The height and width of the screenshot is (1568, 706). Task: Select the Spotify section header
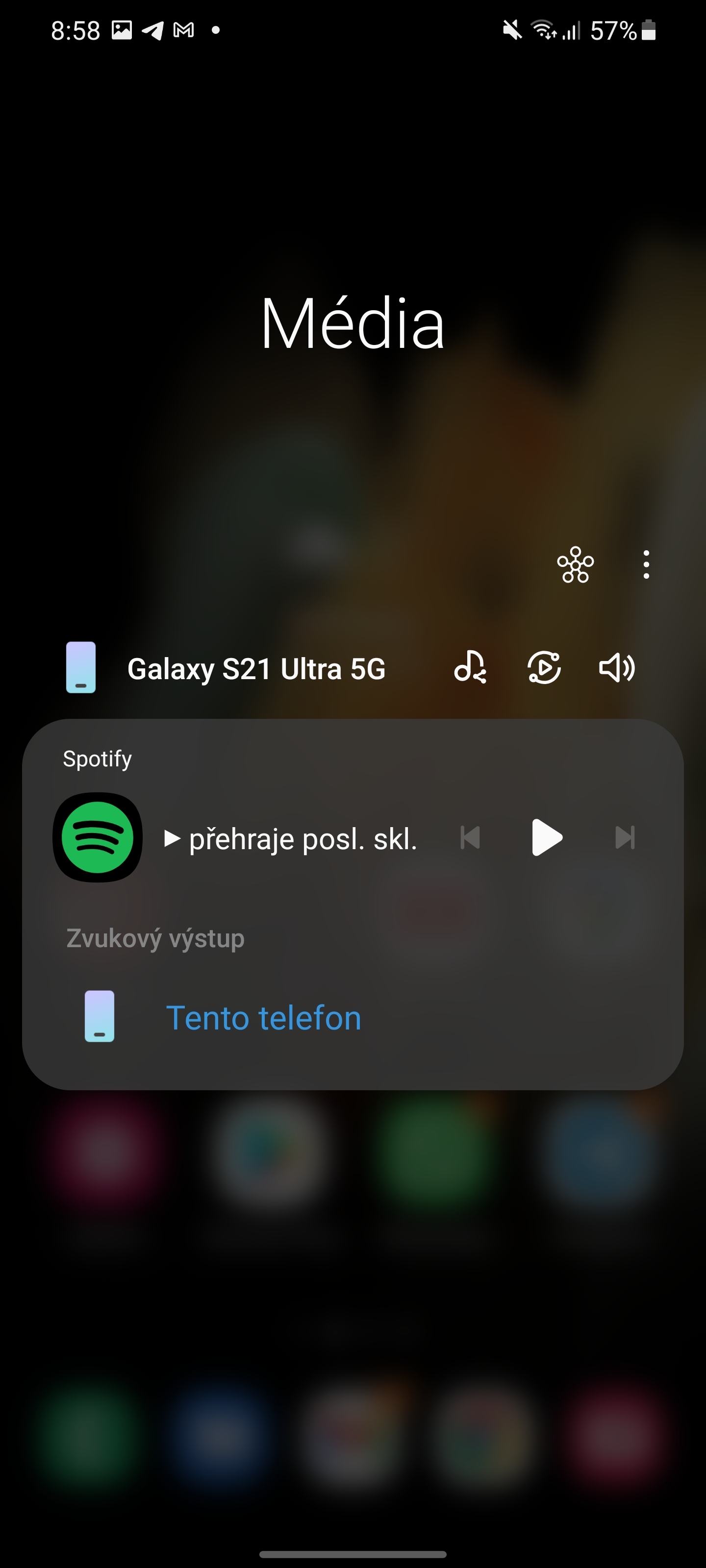click(98, 758)
